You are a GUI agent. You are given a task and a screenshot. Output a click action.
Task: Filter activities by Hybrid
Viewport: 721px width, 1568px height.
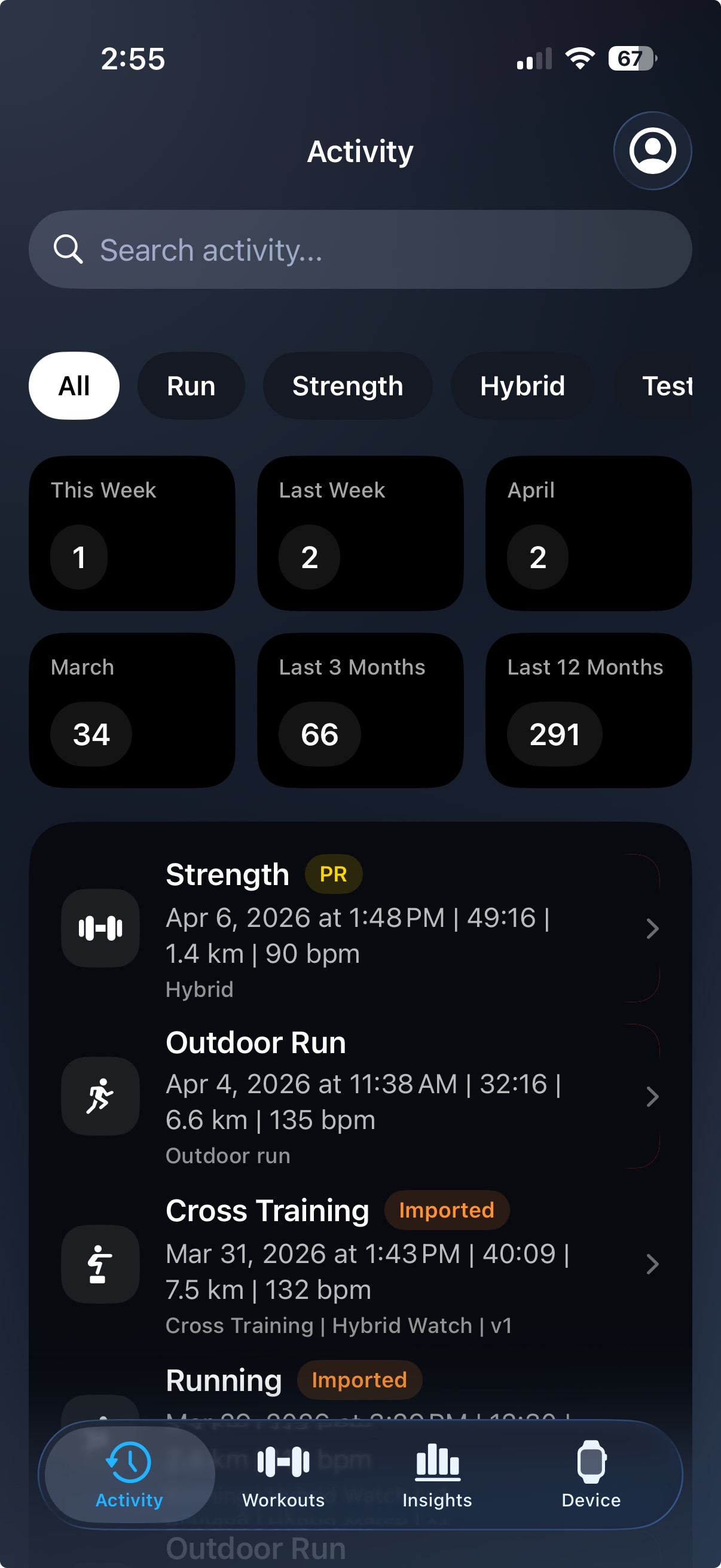522,385
